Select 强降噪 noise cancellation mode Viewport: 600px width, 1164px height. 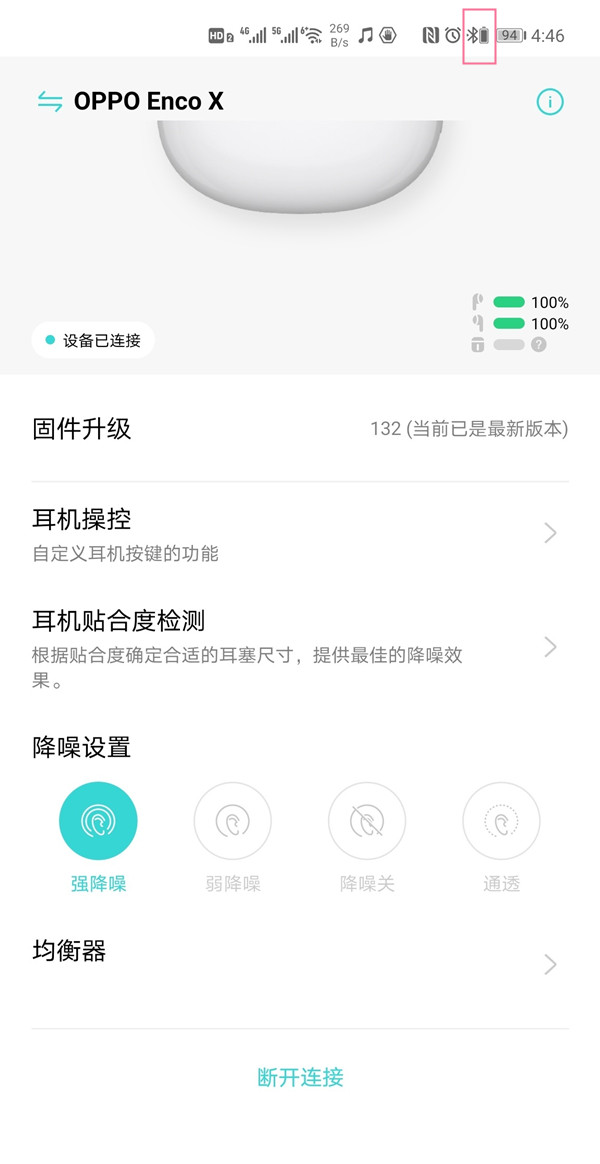(98, 821)
